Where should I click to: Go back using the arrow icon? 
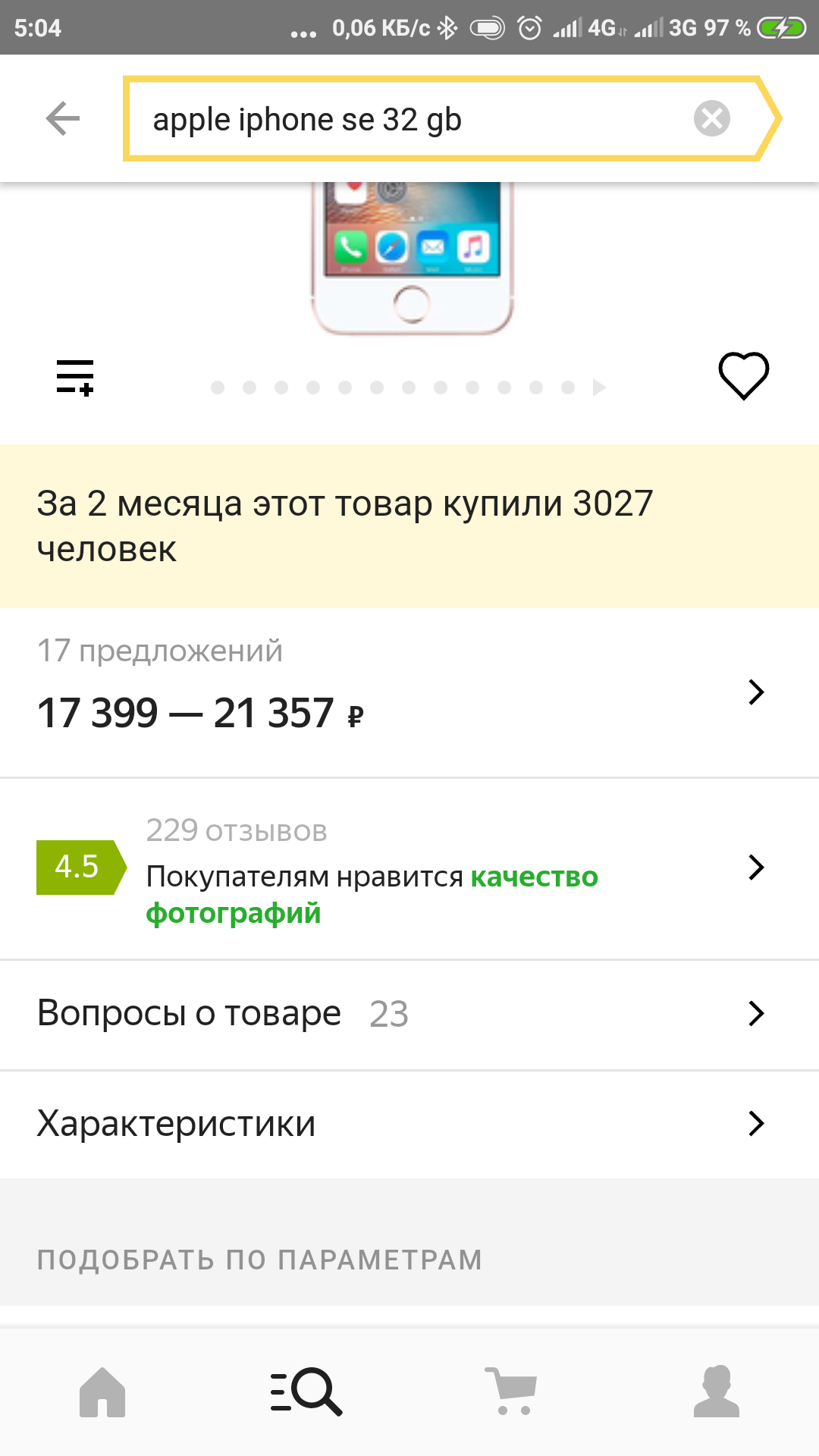tap(63, 119)
